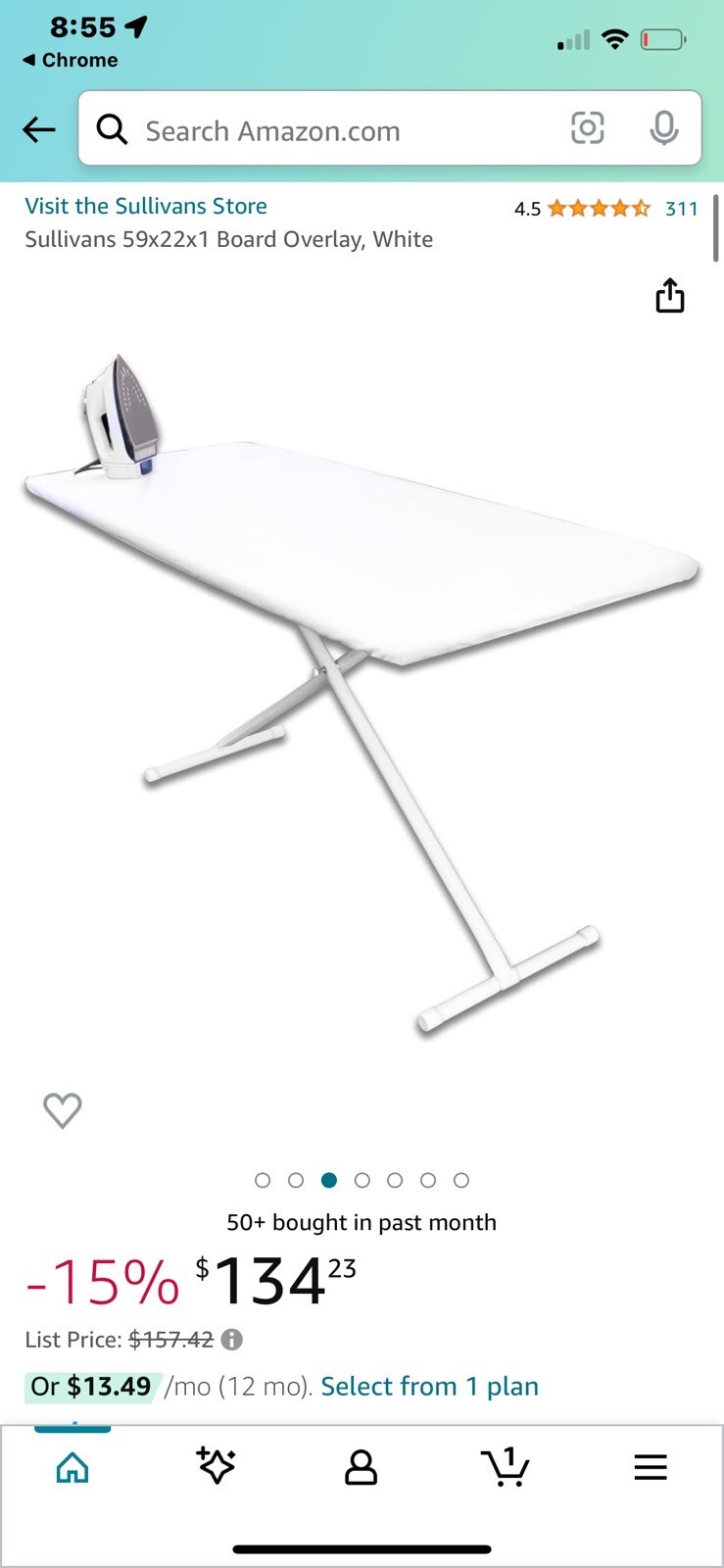Expand reviews by tapping the 311 count
724x1568 pixels.
click(681, 208)
